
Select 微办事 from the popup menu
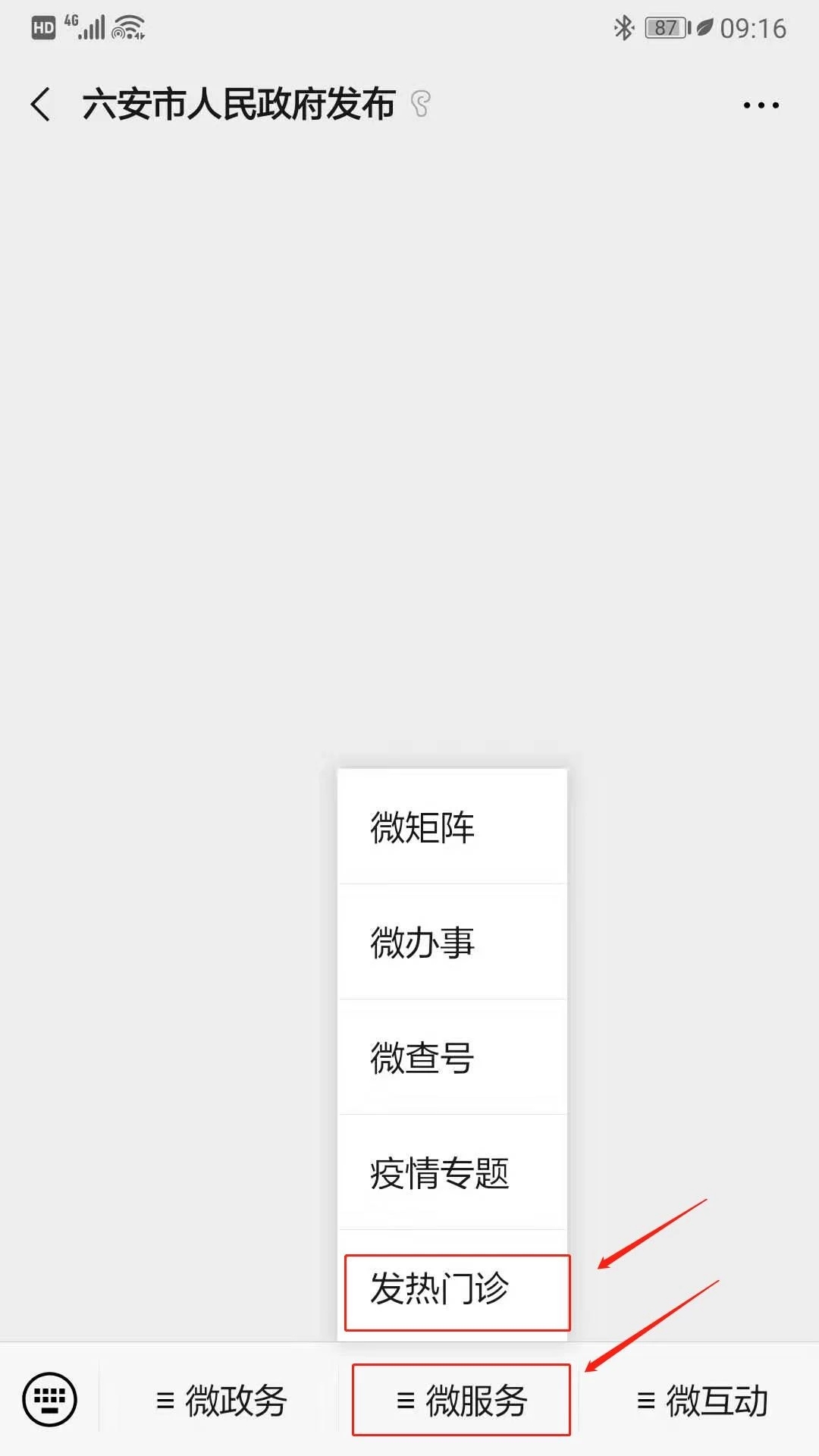click(452, 943)
